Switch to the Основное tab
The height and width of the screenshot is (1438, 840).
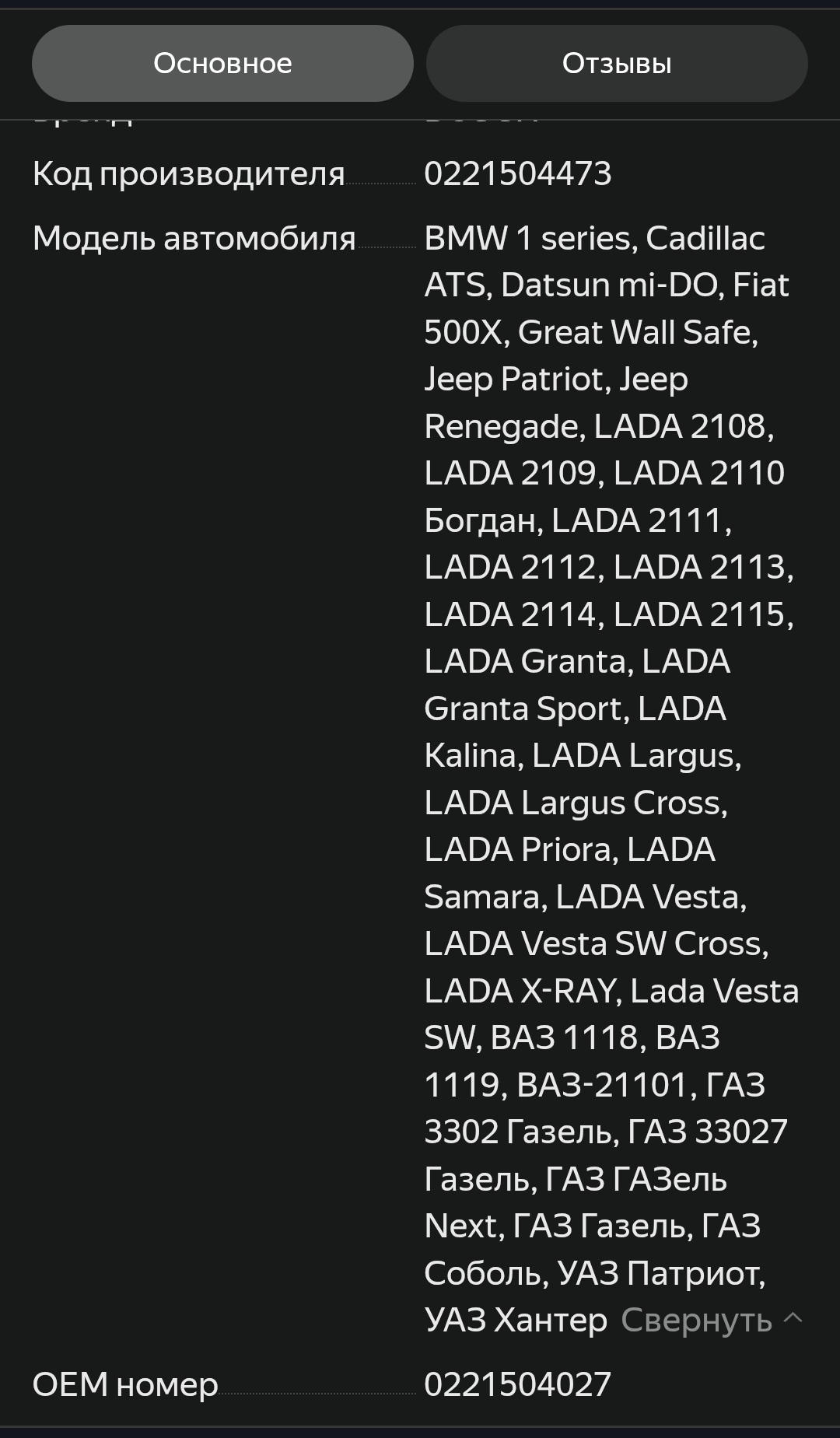(222, 63)
